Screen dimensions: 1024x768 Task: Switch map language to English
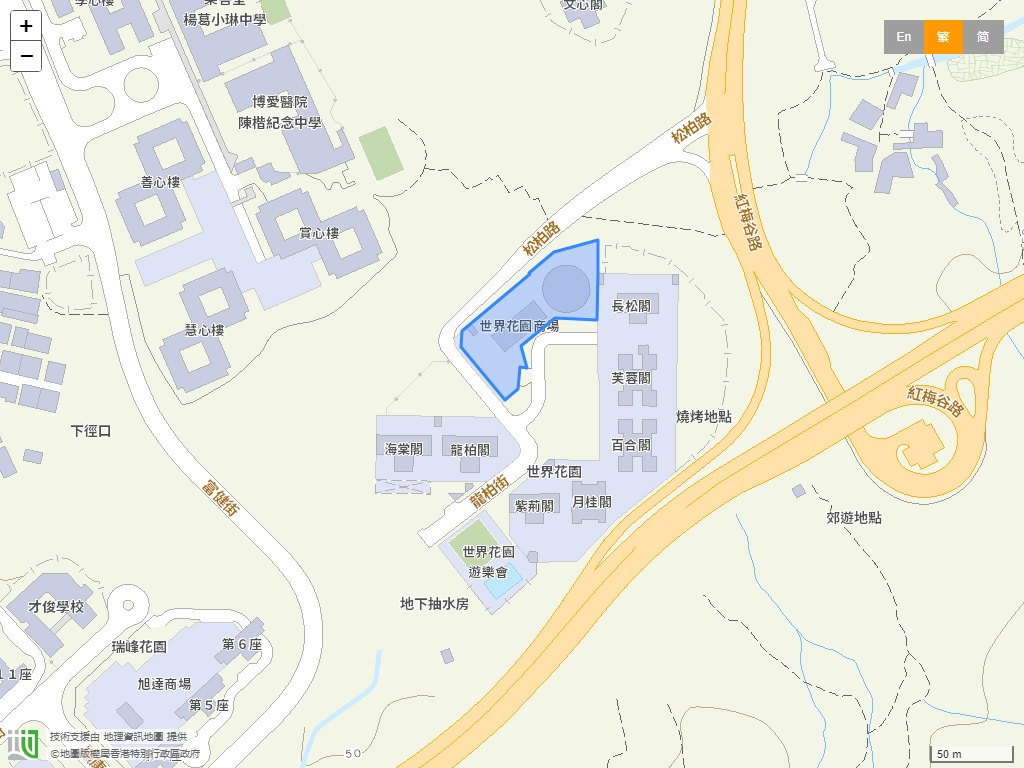click(903, 37)
